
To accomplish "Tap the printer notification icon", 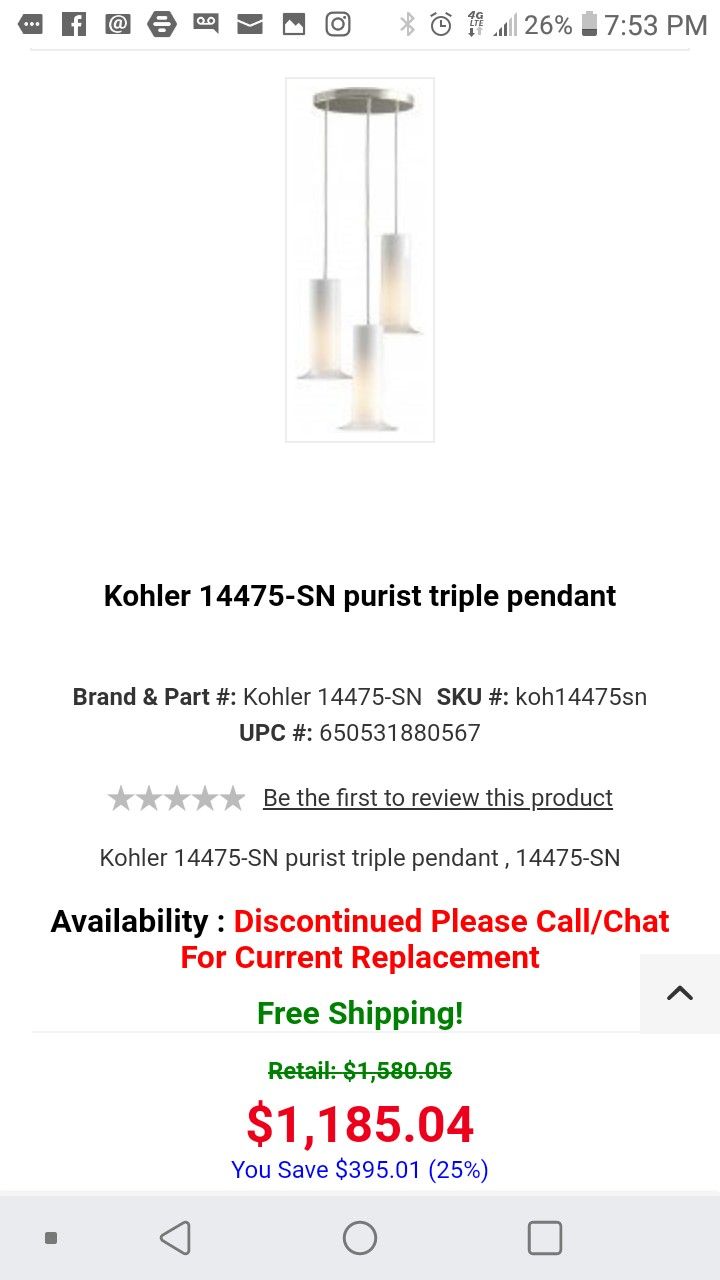I will point(161,24).
